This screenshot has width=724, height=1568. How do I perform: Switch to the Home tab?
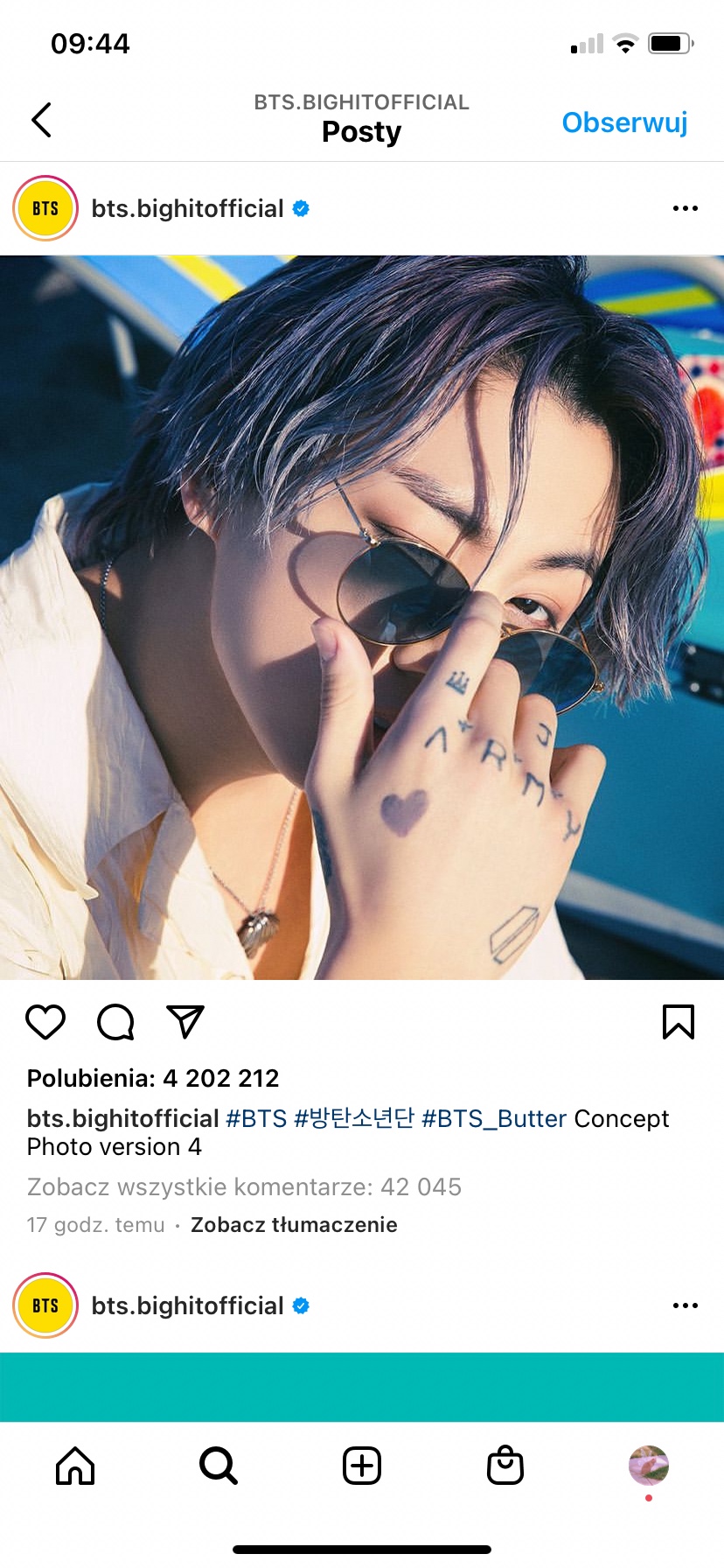point(75,1465)
